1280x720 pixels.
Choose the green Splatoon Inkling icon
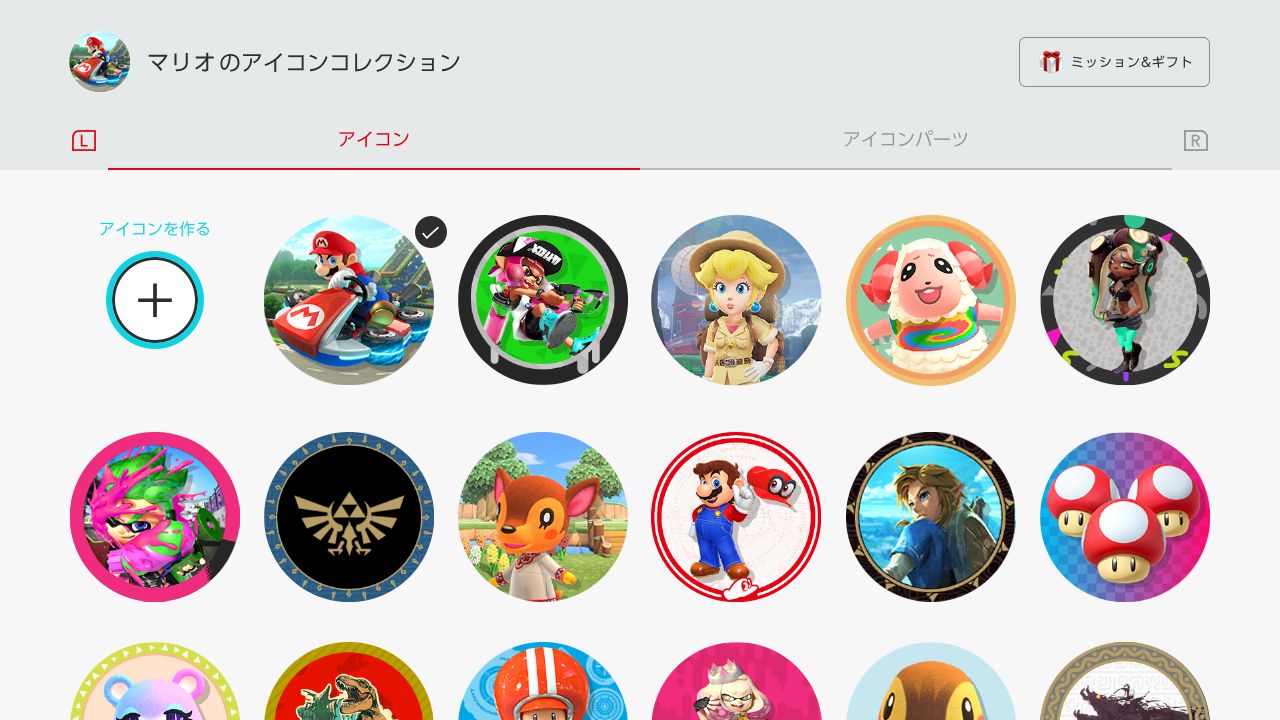543,300
